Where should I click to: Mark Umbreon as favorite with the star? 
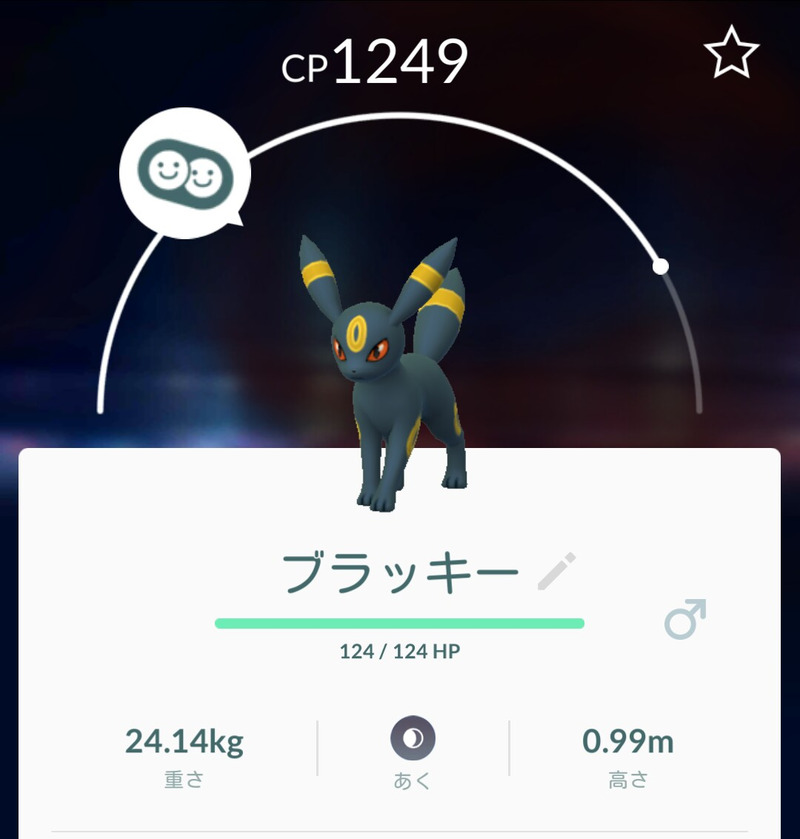pos(731,55)
